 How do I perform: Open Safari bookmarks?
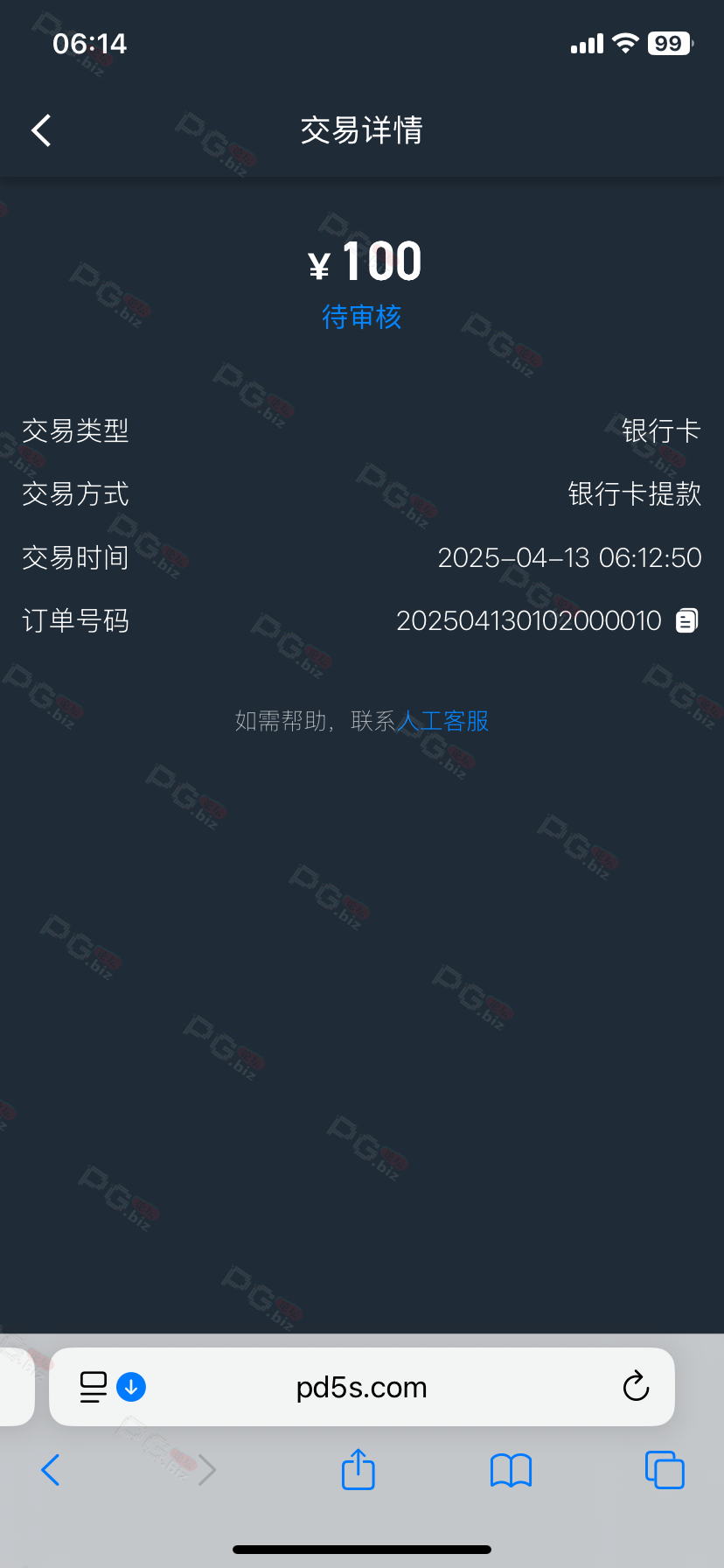tap(512, 1471)
